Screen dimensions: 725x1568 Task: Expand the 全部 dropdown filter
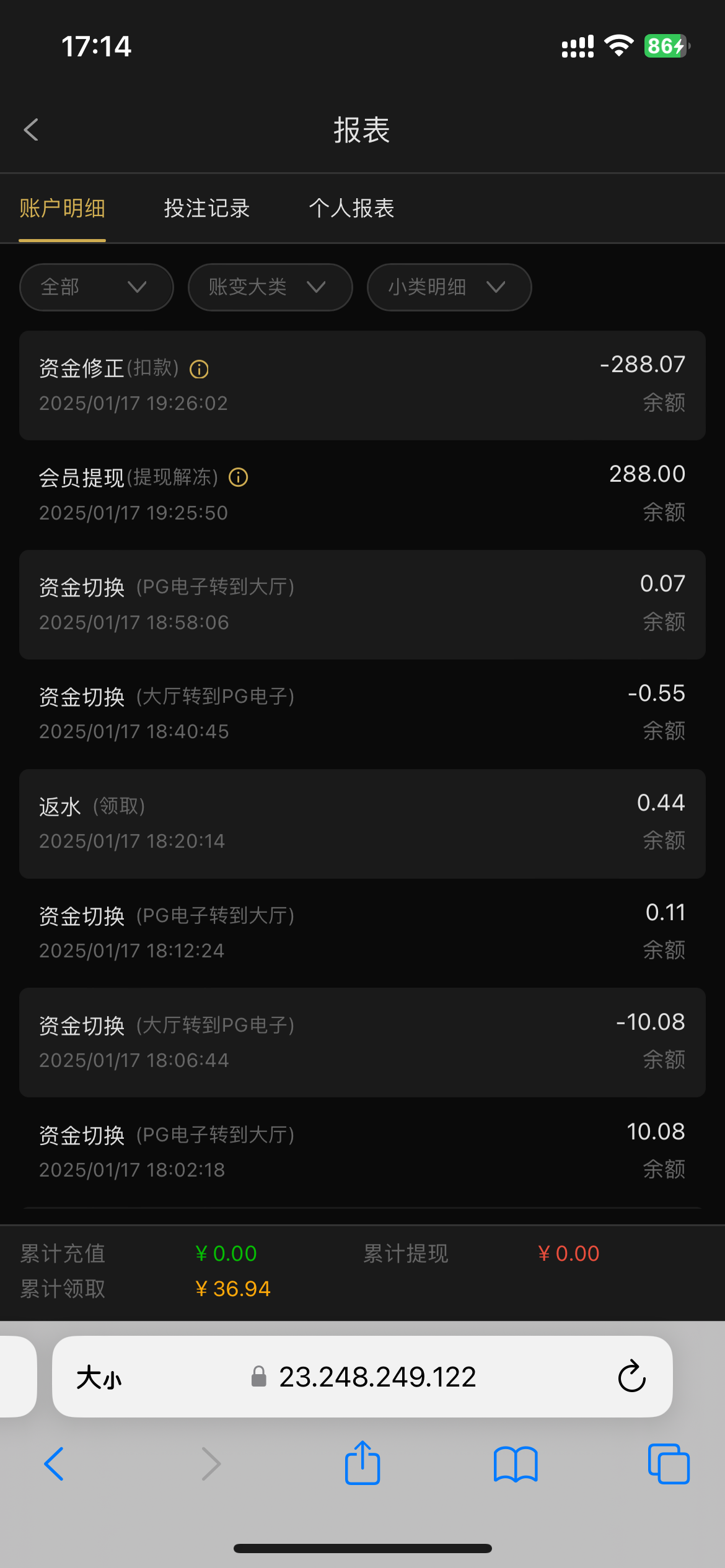[96, 287]
